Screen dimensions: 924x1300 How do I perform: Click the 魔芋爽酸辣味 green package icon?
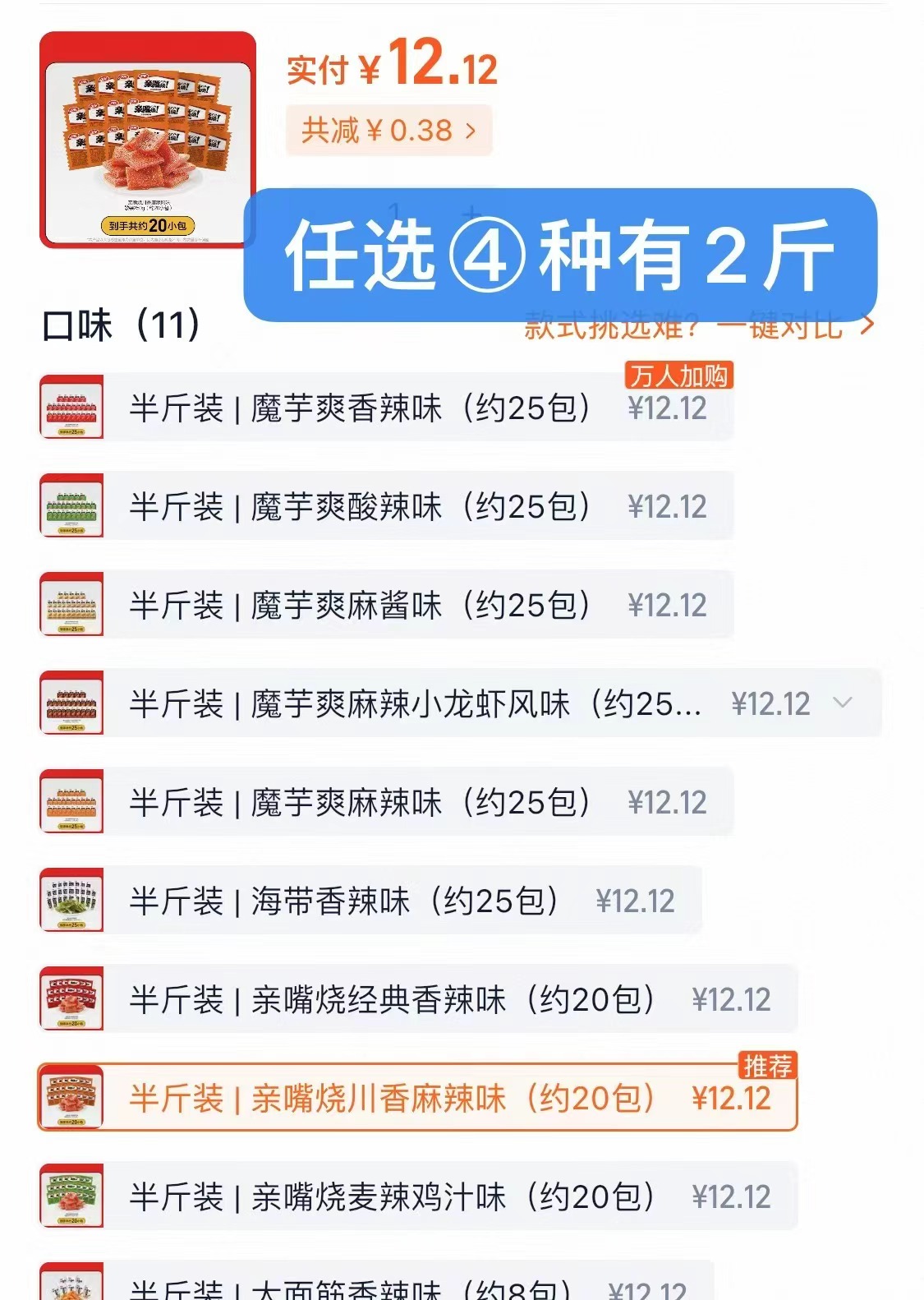[74, 507]
